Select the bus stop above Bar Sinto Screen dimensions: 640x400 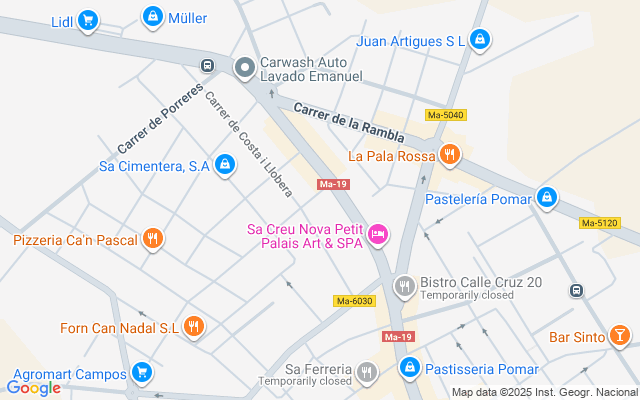click(576, 290)
